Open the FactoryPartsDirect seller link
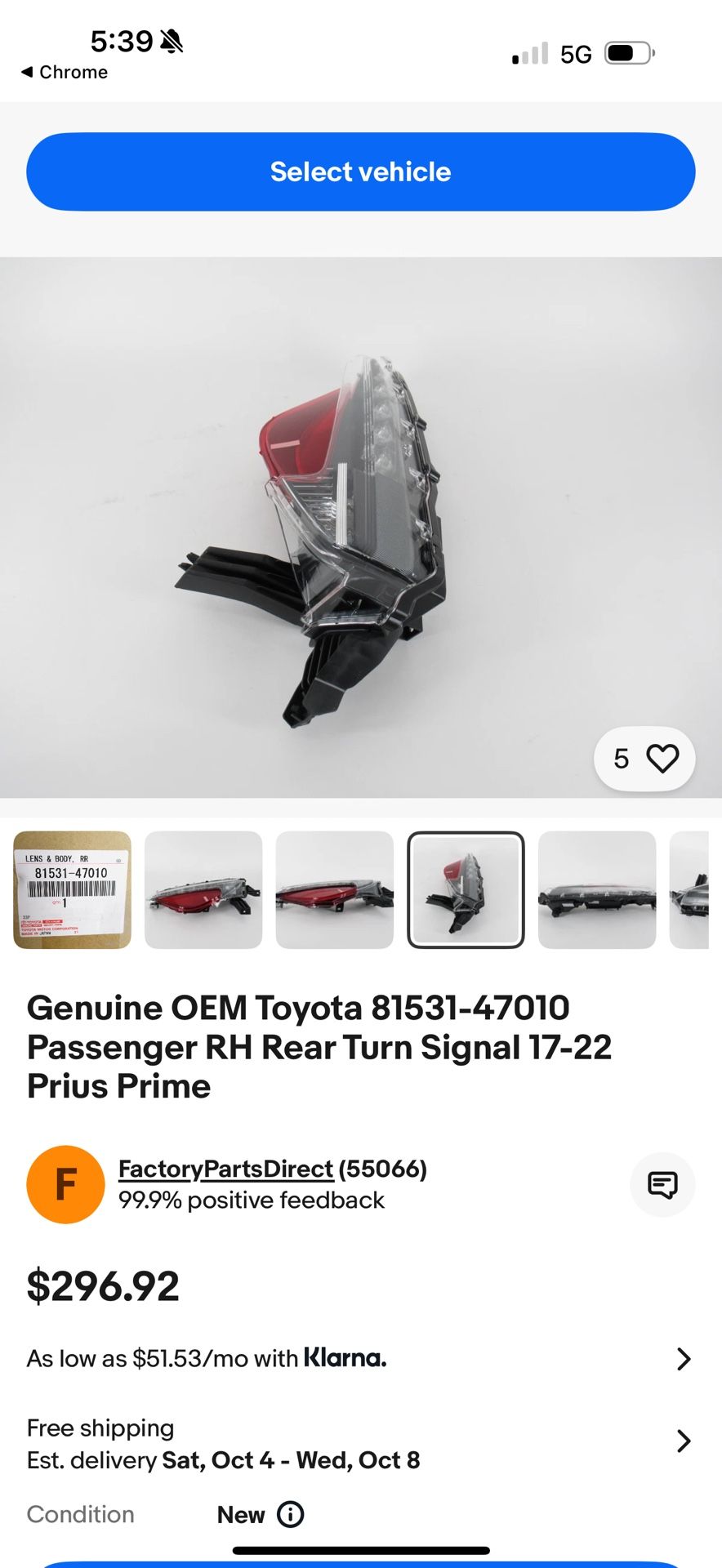722x1568 pixels. 225,1169
